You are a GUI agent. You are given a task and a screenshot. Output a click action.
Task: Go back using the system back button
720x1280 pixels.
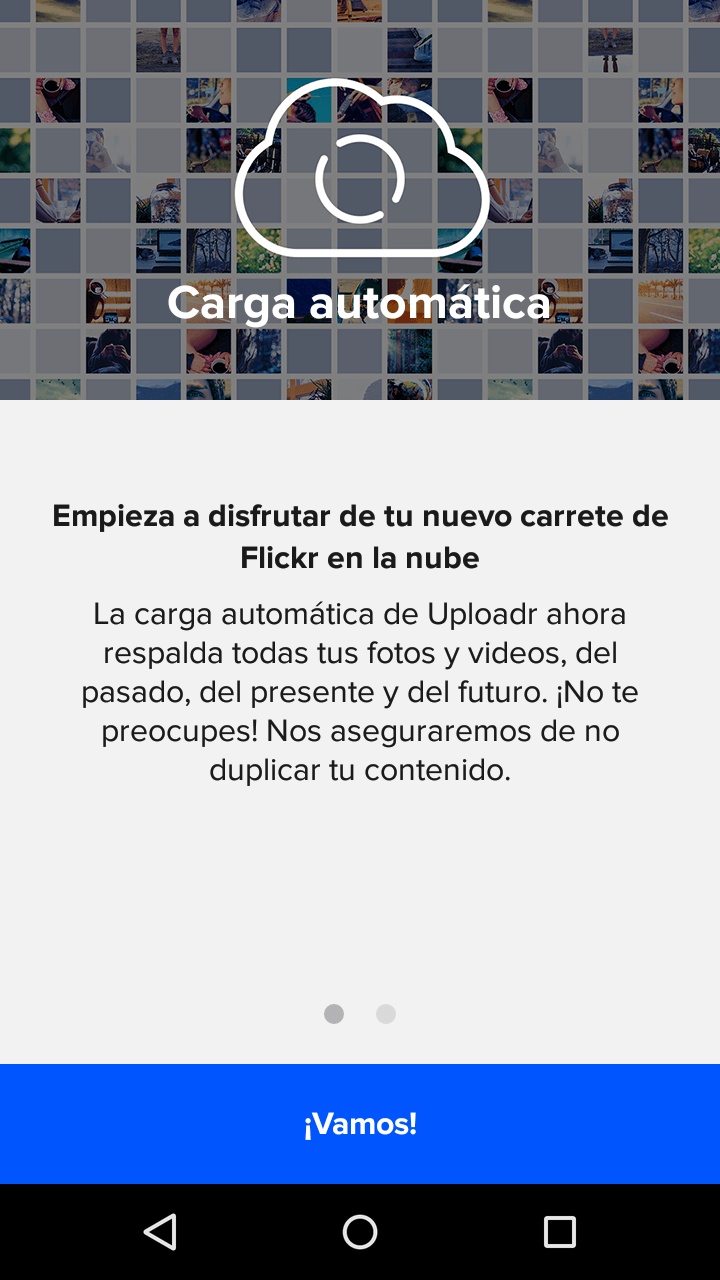[x=160, y=1232]
